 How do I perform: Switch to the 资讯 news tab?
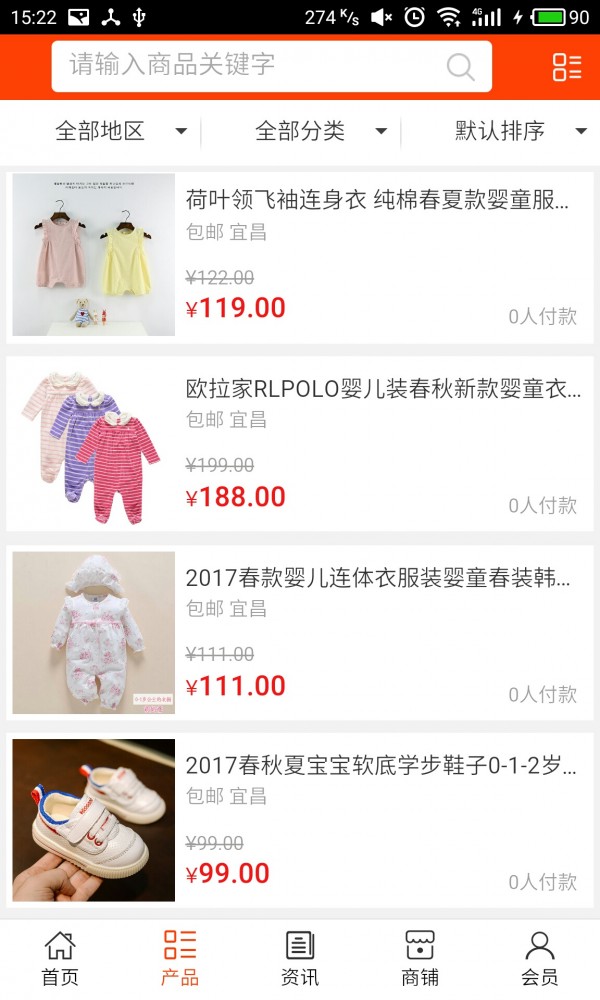pos(300,958)
